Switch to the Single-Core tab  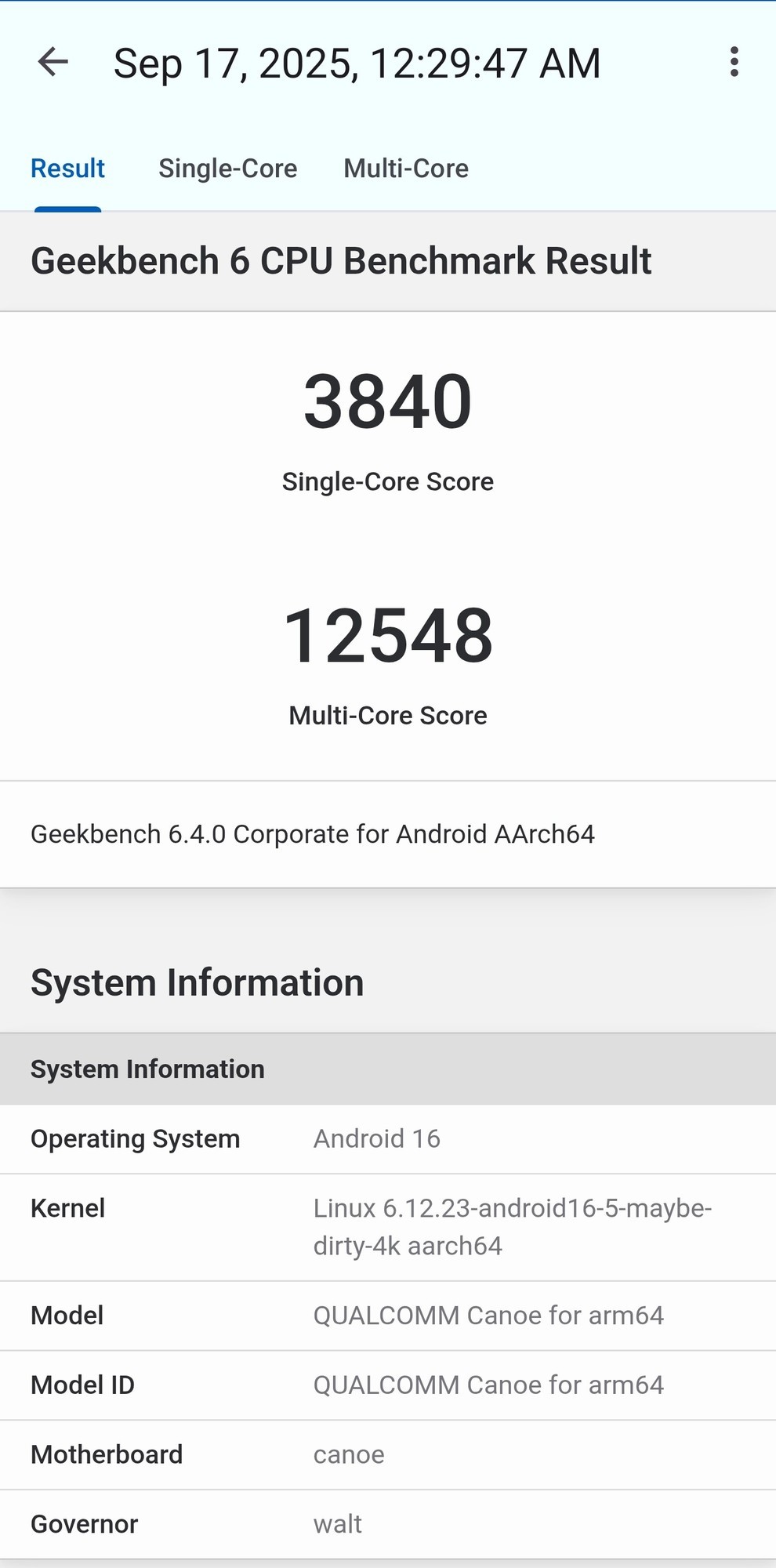pos(227,169)
